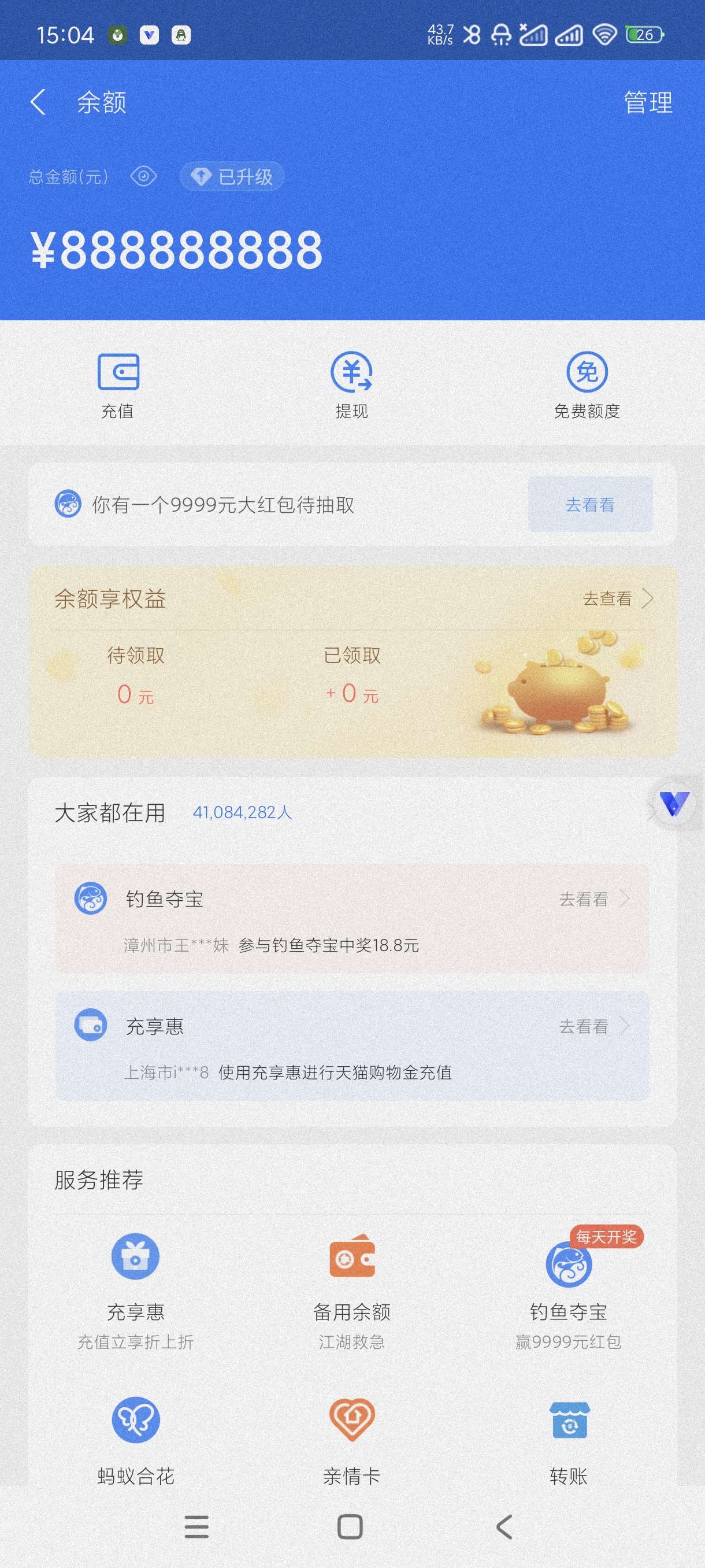705x1568 pixels.
Task: Open 去查看 in 余额享权益 card
Action: click(617, 598)
